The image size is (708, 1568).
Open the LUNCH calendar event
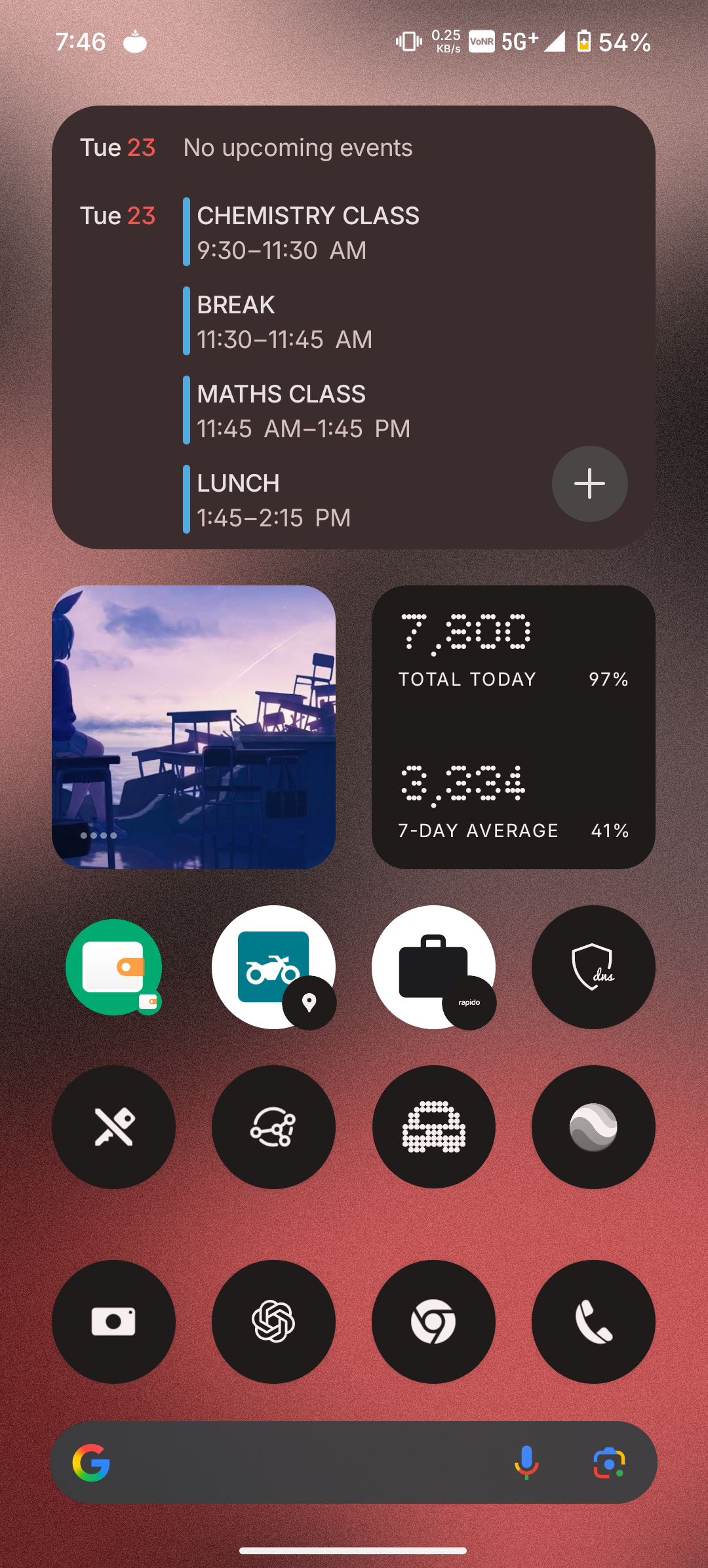274,500
